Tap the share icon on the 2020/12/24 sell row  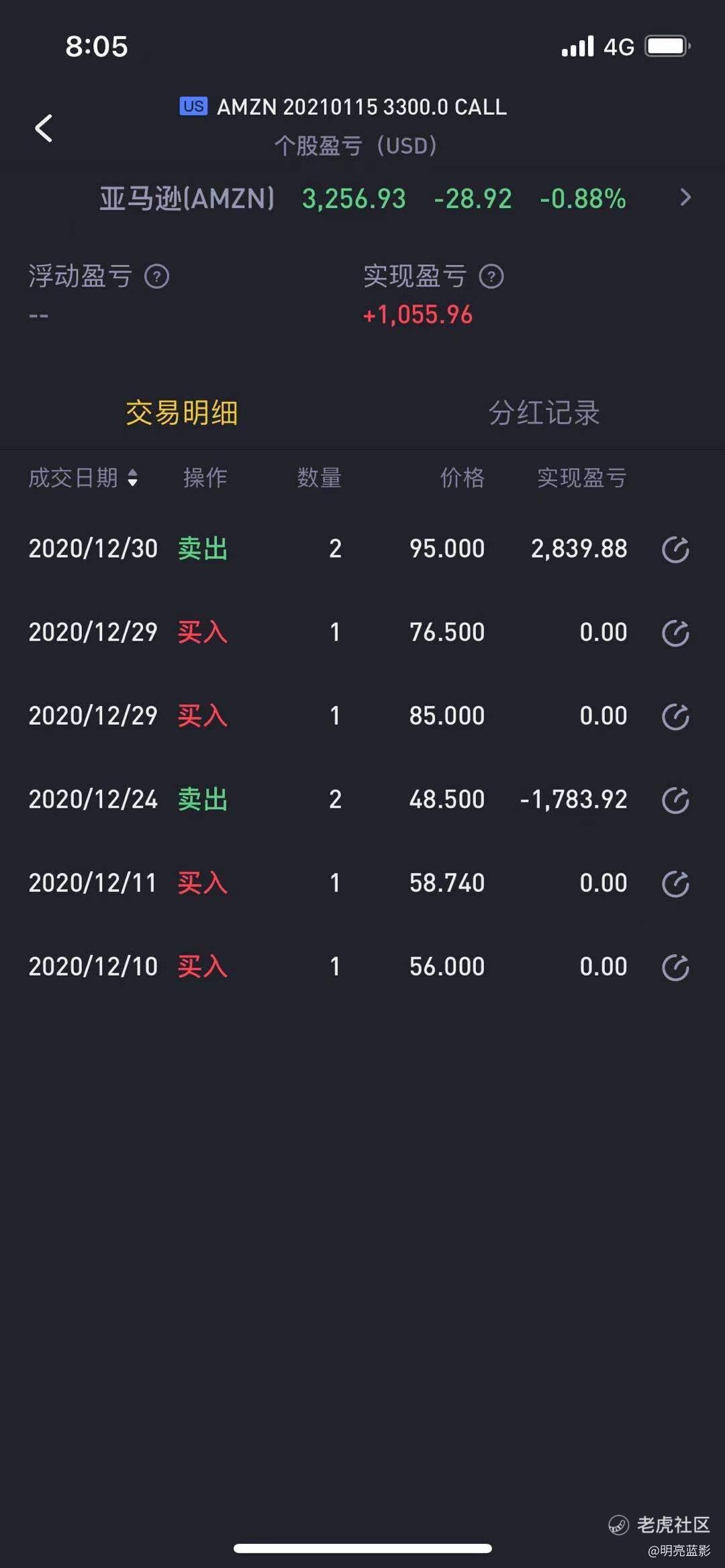pos(675,800)
